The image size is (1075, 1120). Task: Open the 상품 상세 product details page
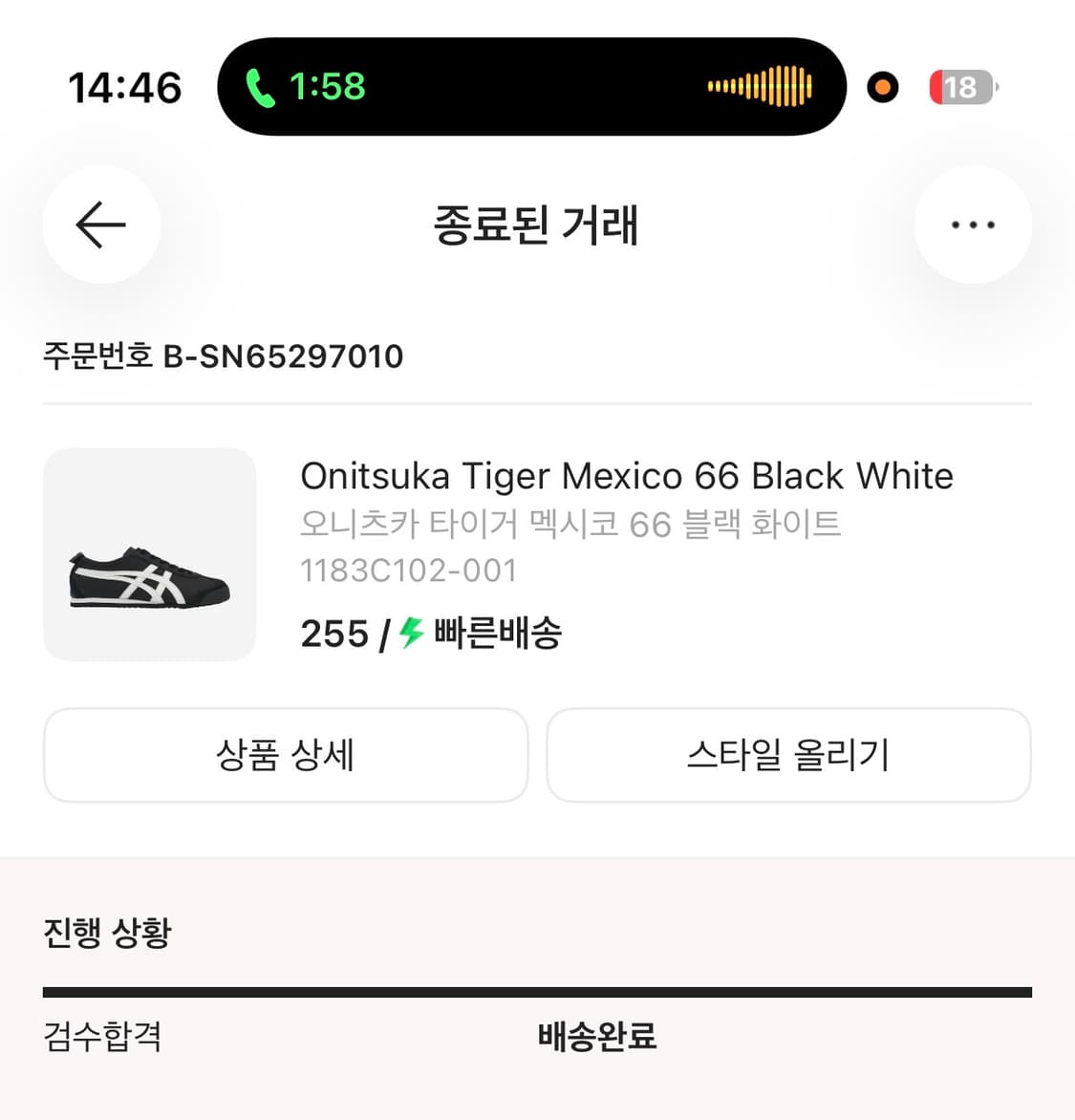(x=285, y=755)
